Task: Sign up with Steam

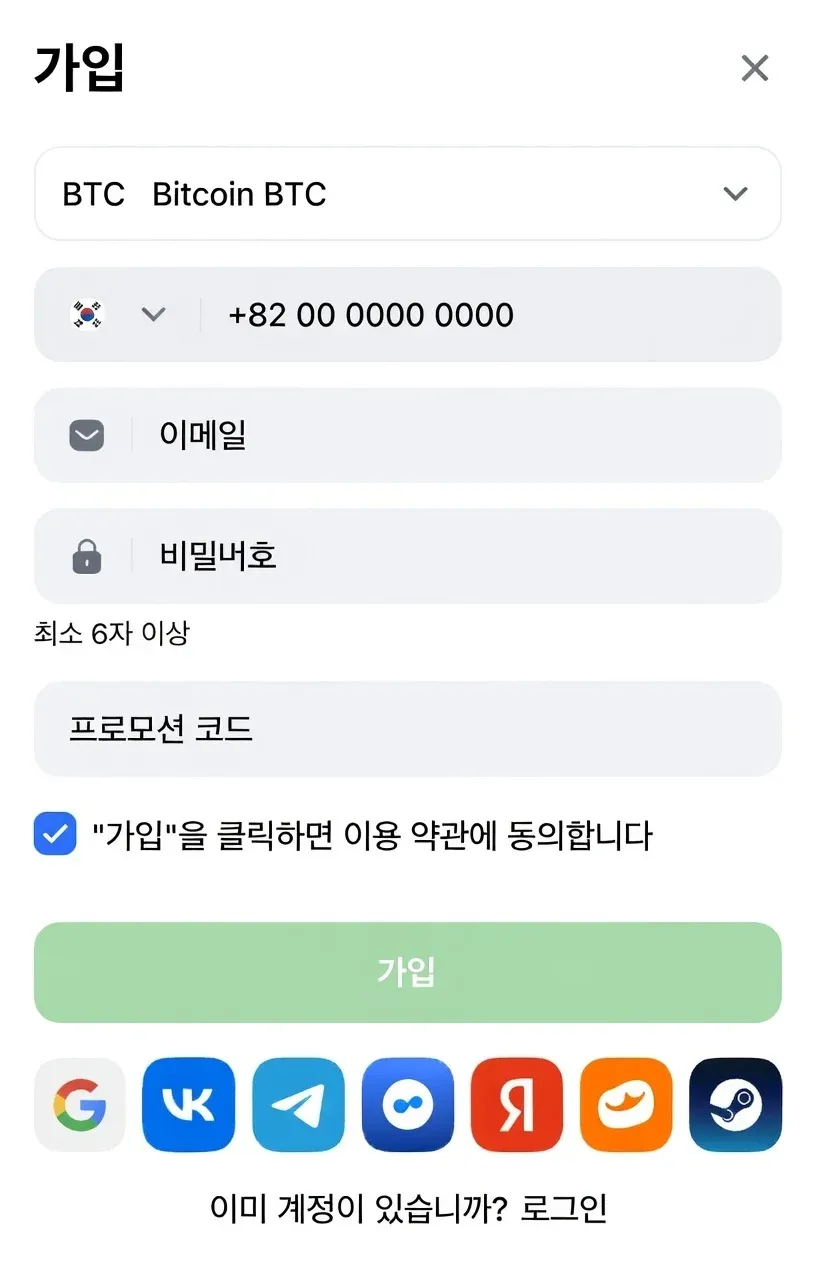Action: tap(735, 1105)
